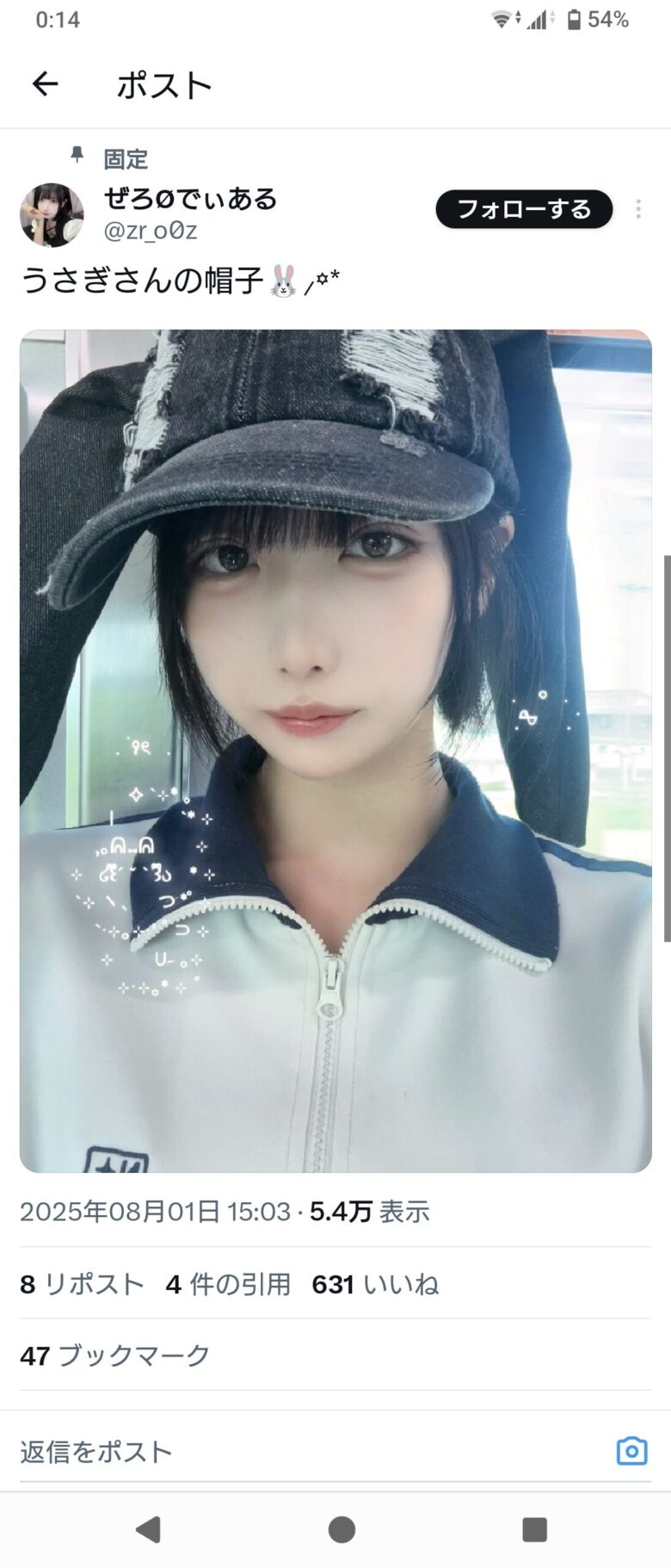Tap the フォローする follow button
The image size is (671, 1568).
point(523,209)
